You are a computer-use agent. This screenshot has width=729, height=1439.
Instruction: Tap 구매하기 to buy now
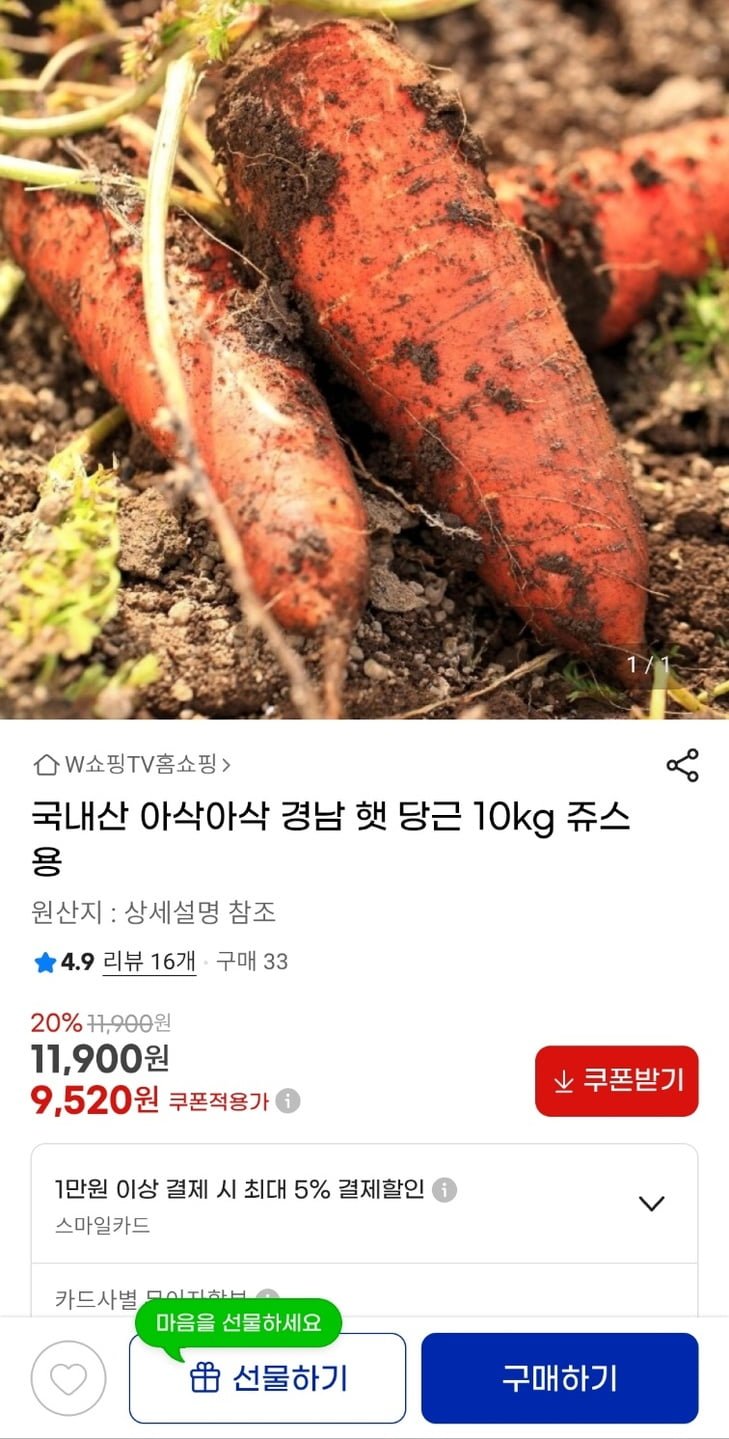[559, 1378]
